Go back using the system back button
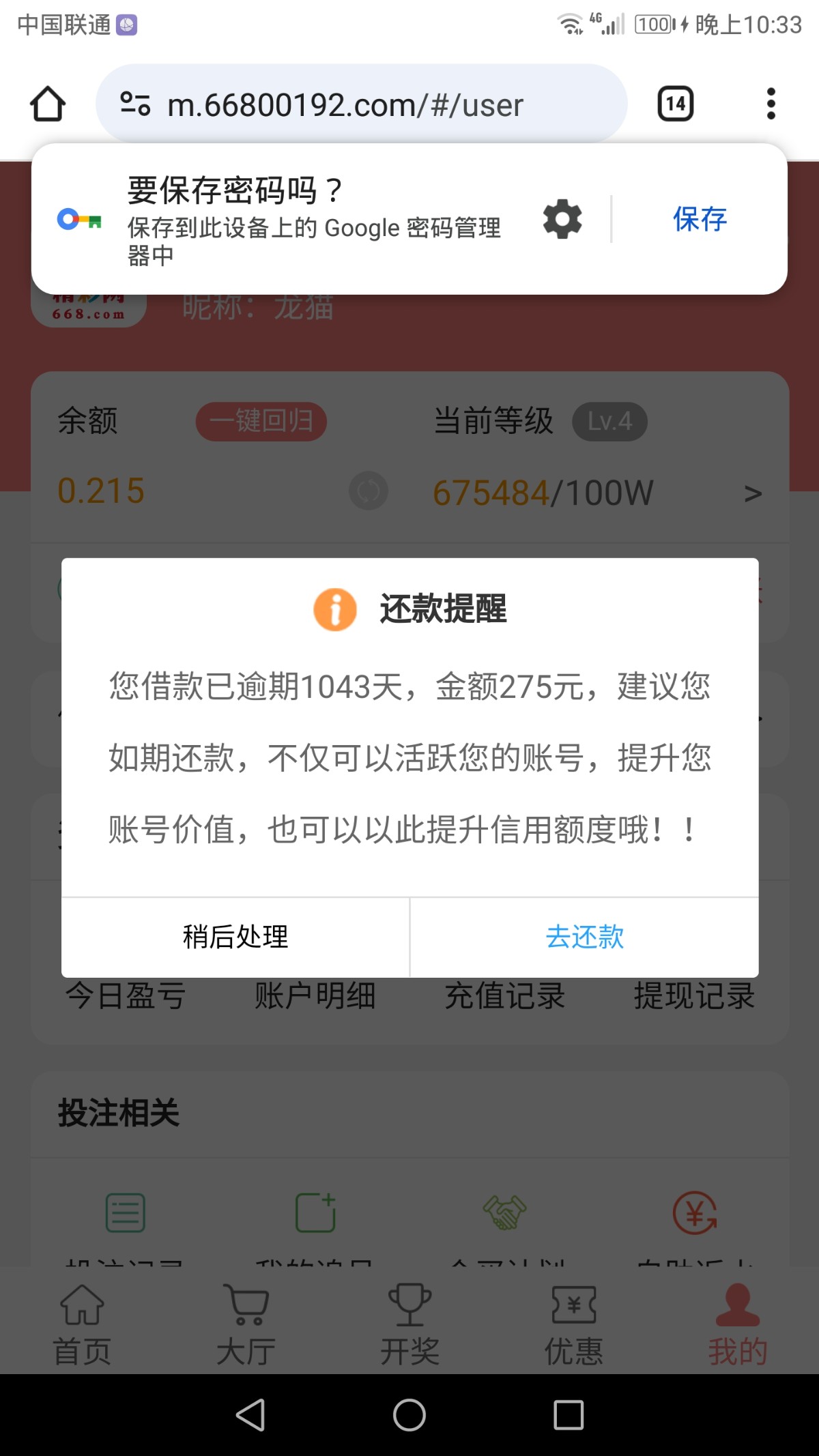Screen dimensions: 819x1456 tap(250, 1414)
